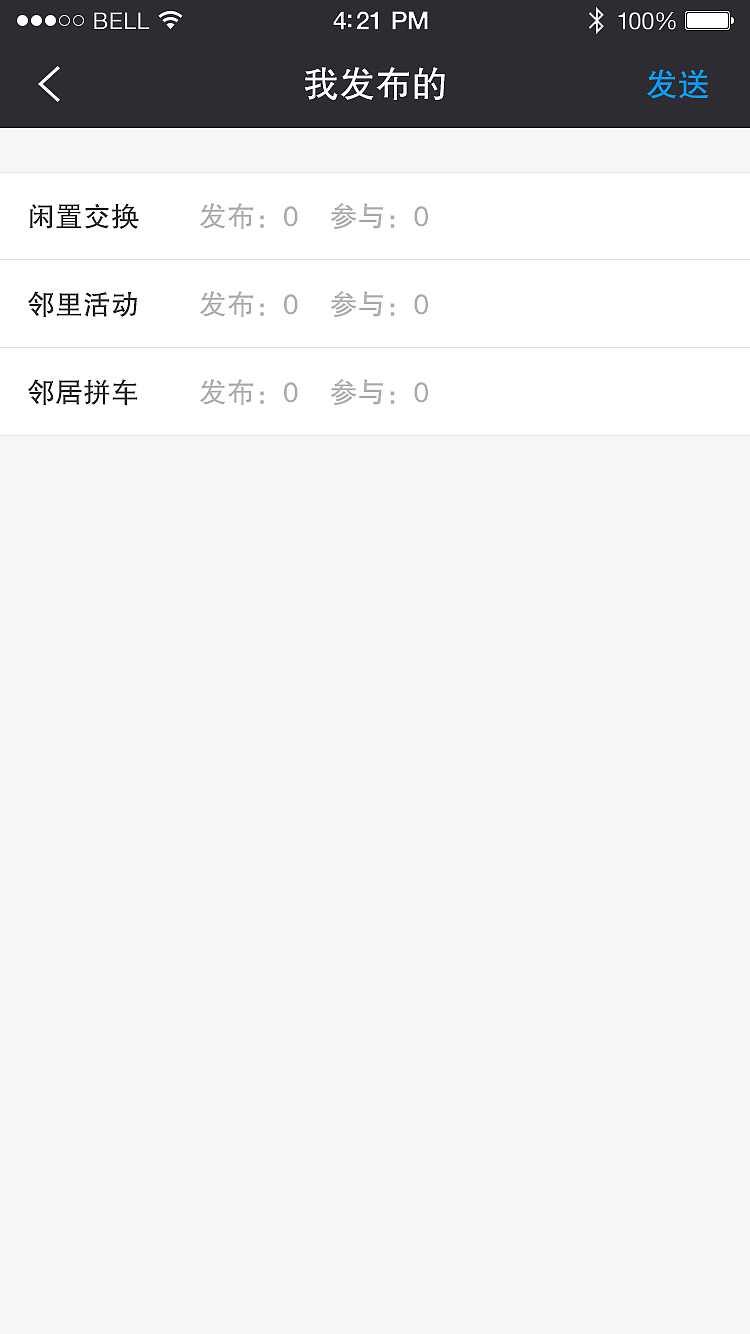This screenshot has height=1334, width=750.
Task: Tap 参与:0 next to 邻居拼车
Action: point(380,392)
